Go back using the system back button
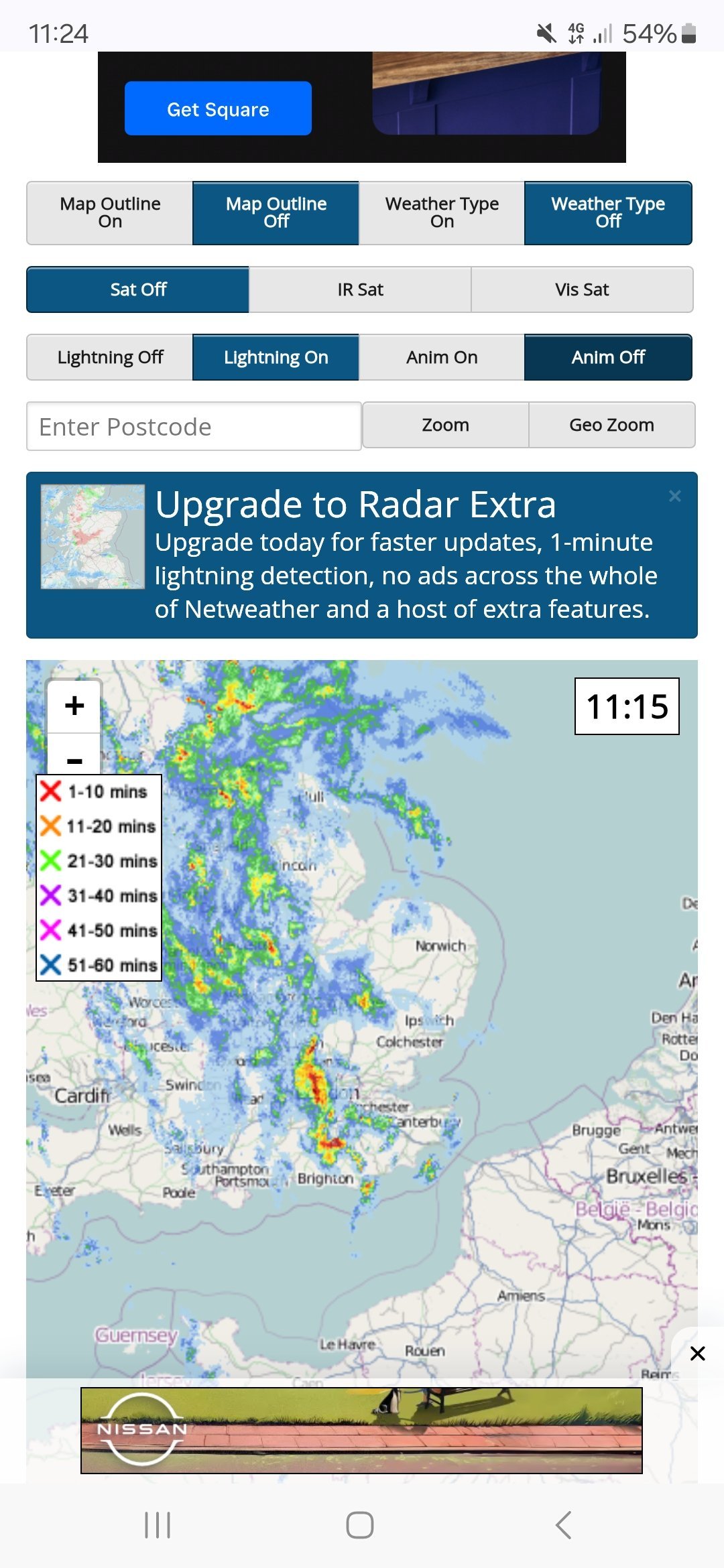This screenshot has width=724, height=1568. pos(563,1525)
